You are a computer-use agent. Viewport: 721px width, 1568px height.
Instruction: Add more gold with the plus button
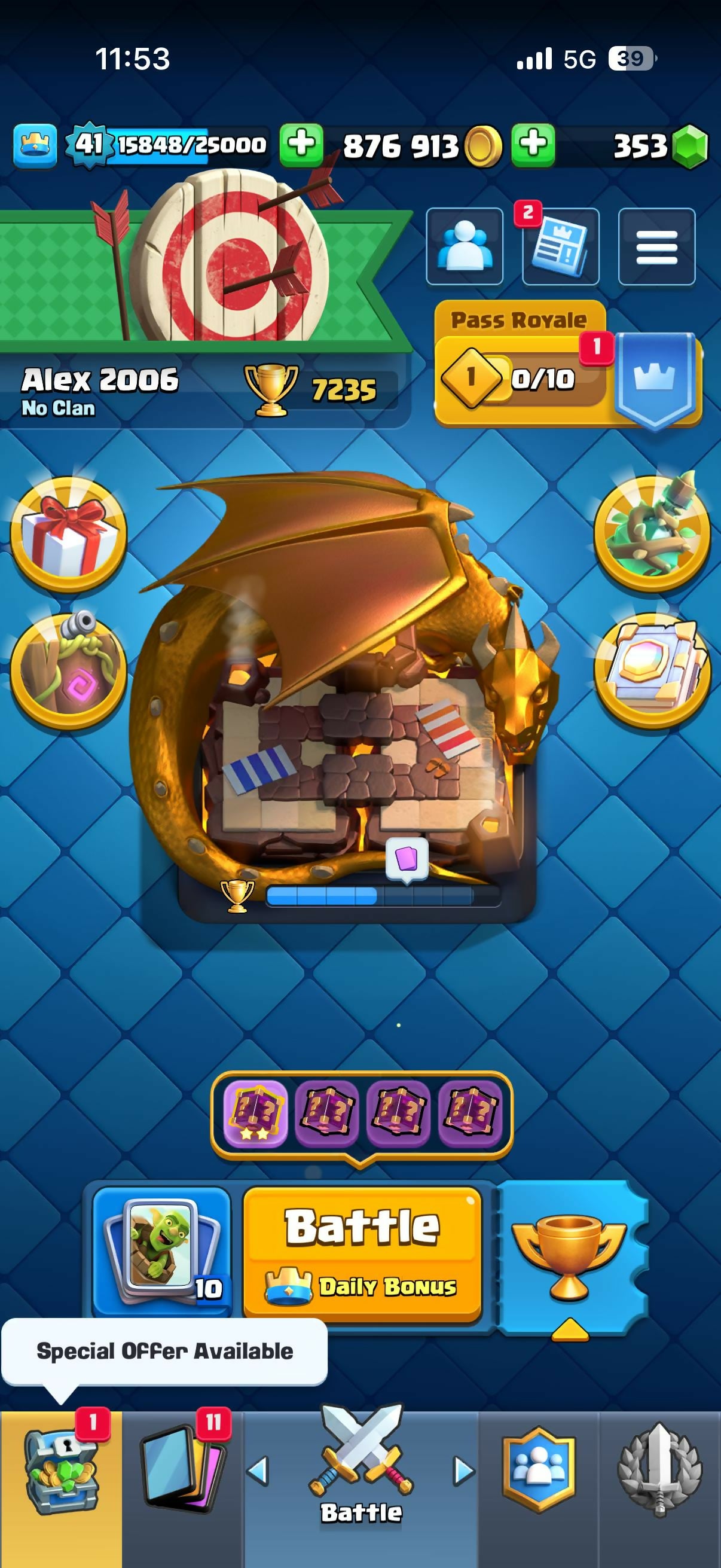pyautogui.click(x=301, y=145)
